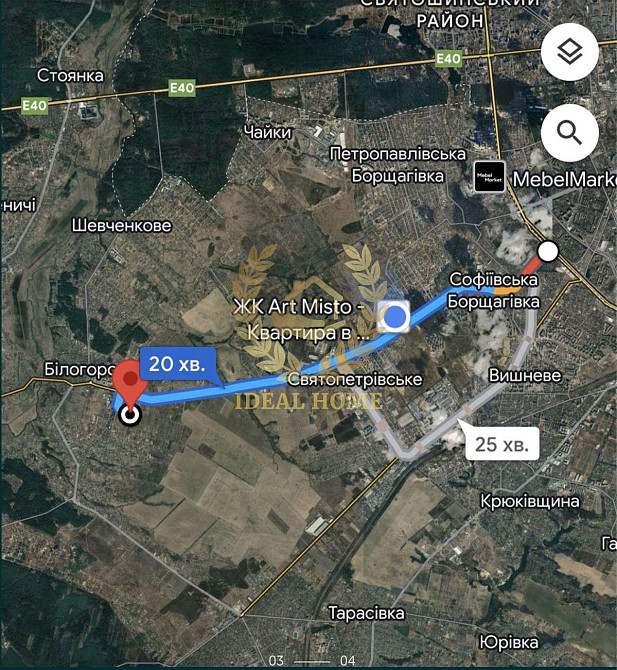Tap the red destination pin
The height and width of the screenshot is (670, 617).
[128, 385]
